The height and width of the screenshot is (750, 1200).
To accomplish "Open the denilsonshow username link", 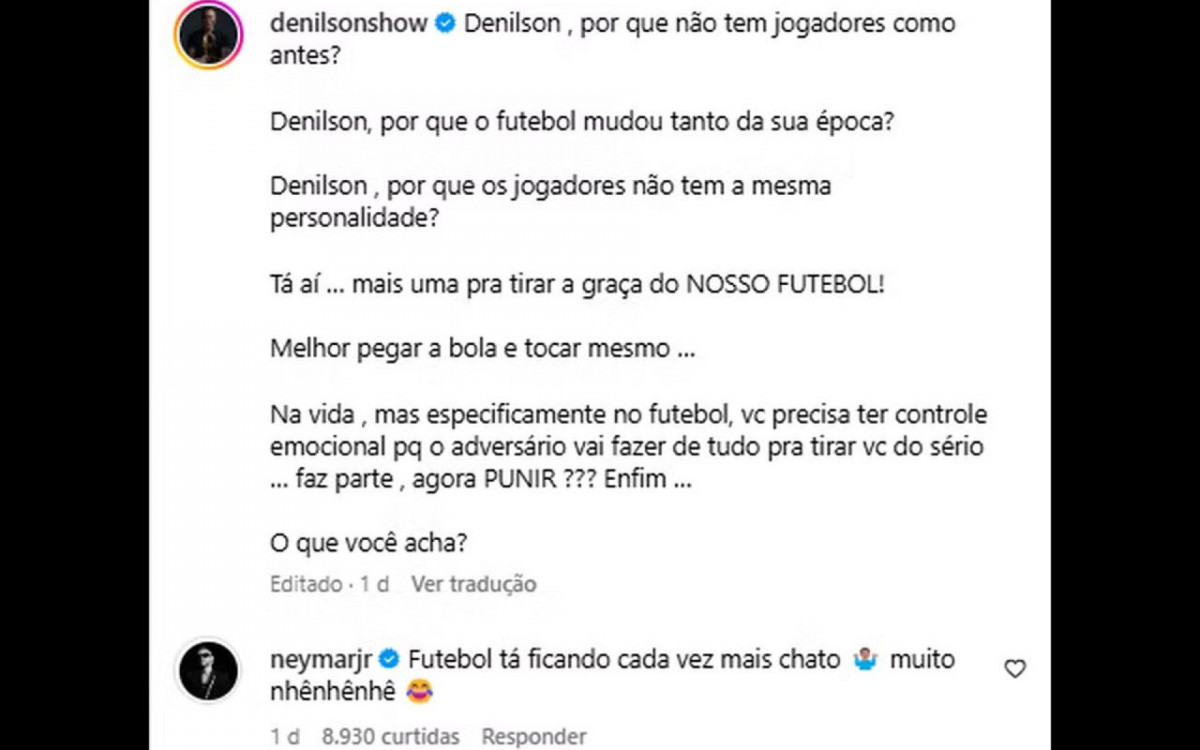I will (350, 24).
